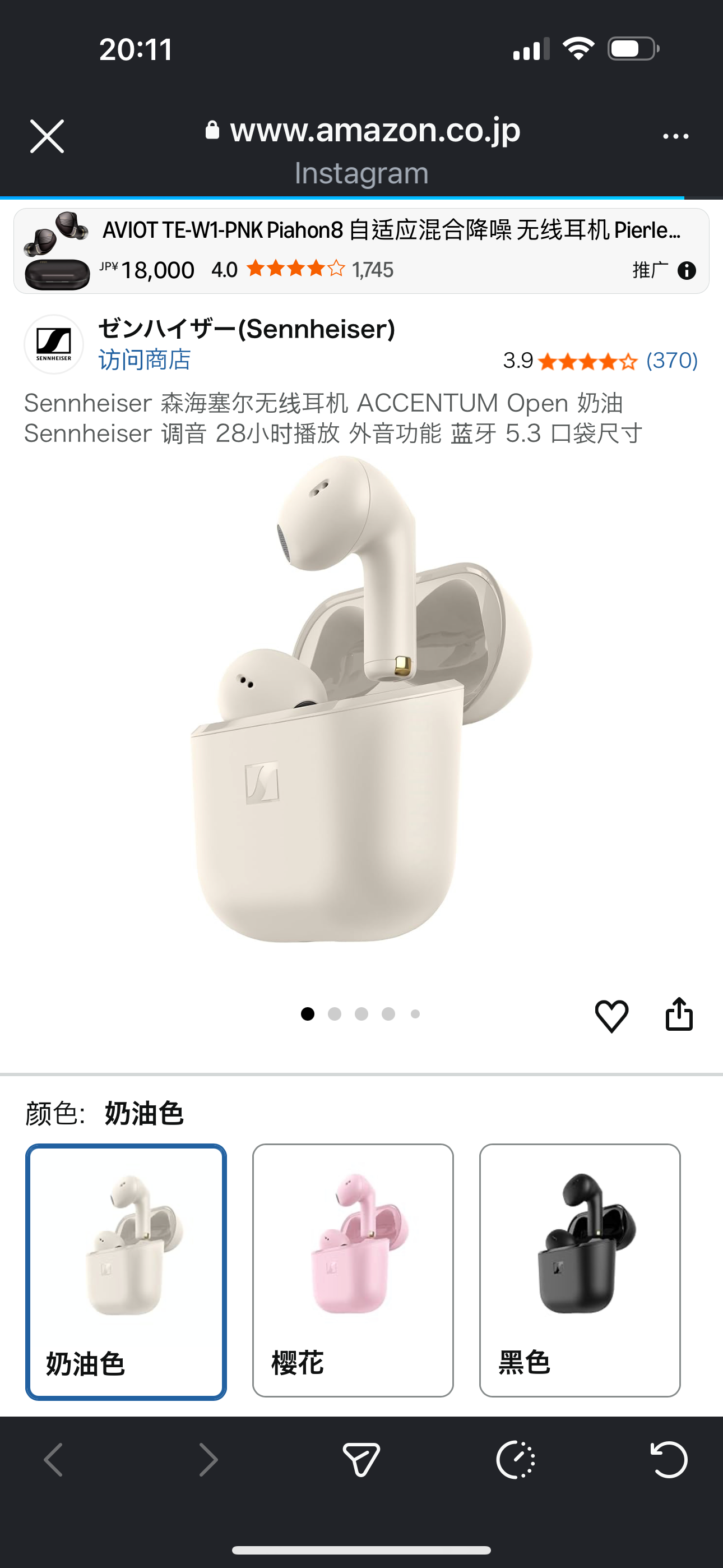Viewport: 723px width, 1568px height.
Task: Tap the AVIOT earbuds thumbnail in the ad
Action: pyautogui.click(x=54, y=248)
